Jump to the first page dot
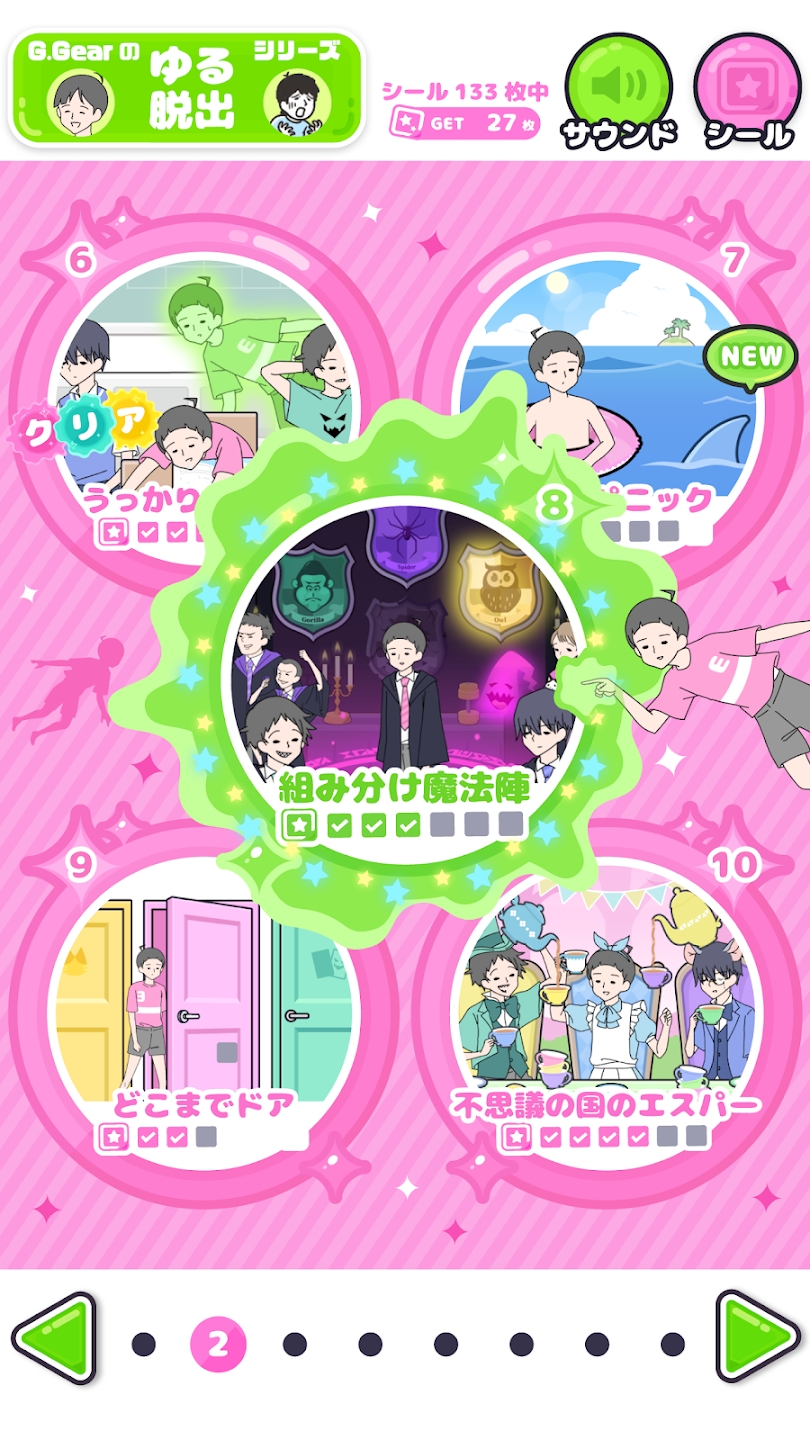 [x=143, y=1344]
